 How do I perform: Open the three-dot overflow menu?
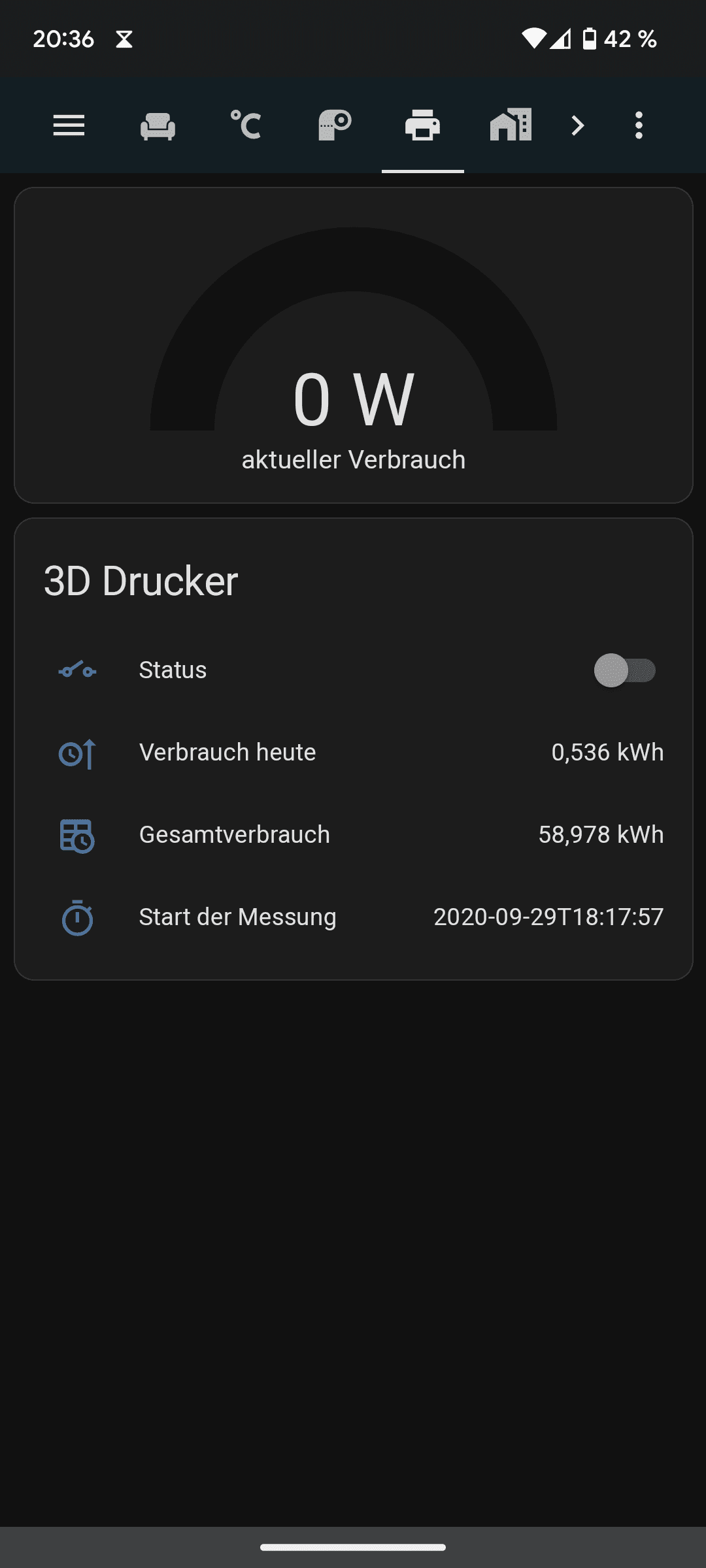tap(639, 125)
